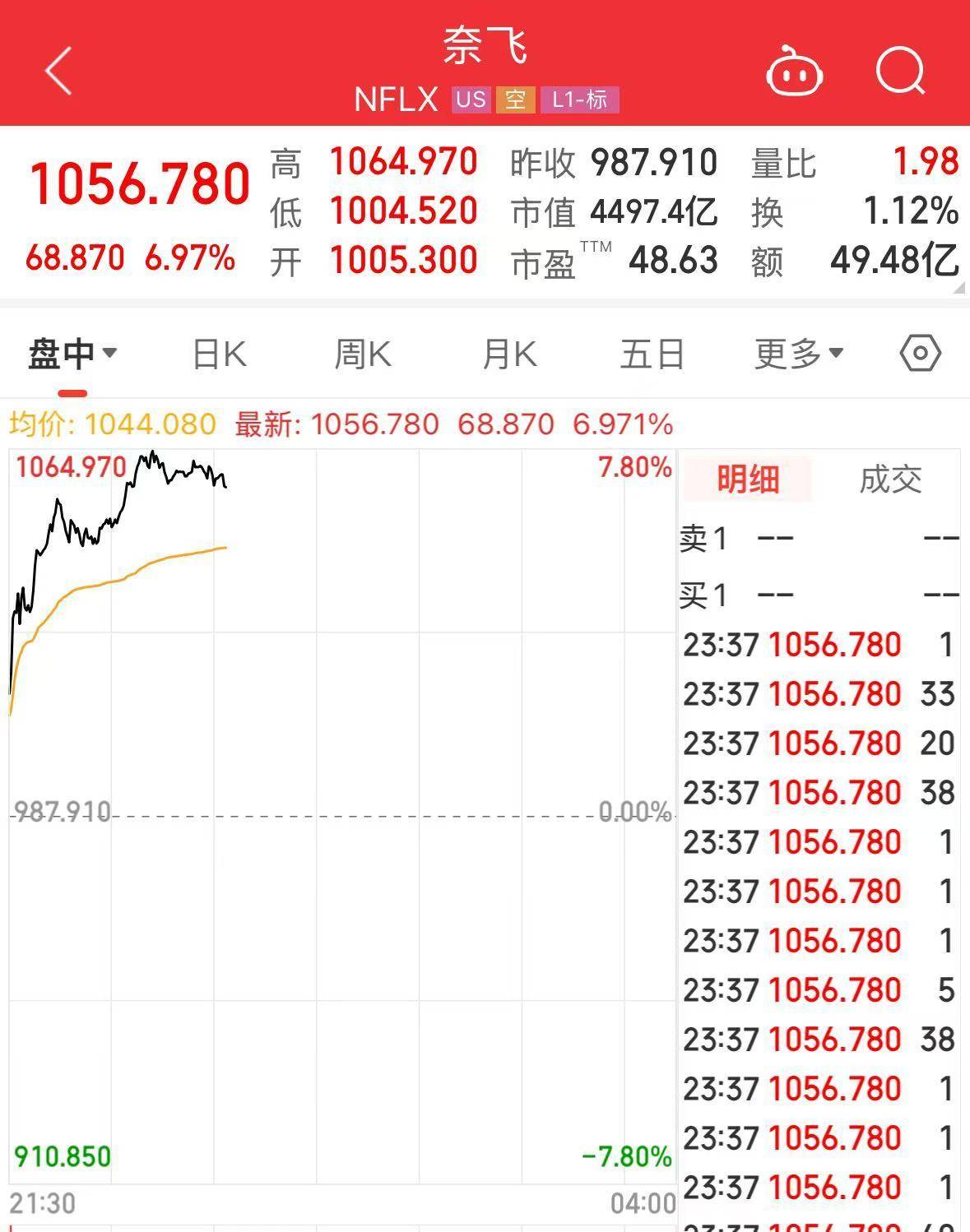970x1232 pixels.
Task: Open the 盘中 chart period dropdown
Action: coord(72,354)
